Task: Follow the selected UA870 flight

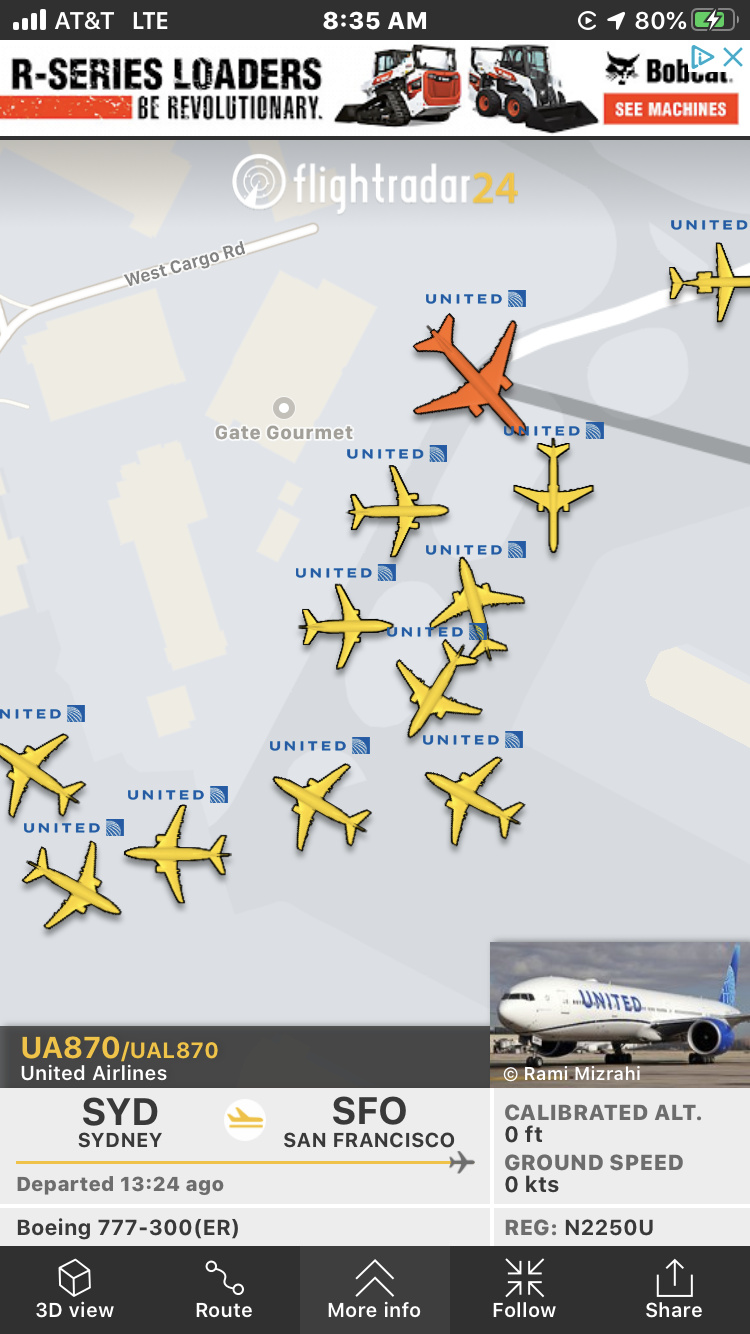Action: tap(524, 1290)
